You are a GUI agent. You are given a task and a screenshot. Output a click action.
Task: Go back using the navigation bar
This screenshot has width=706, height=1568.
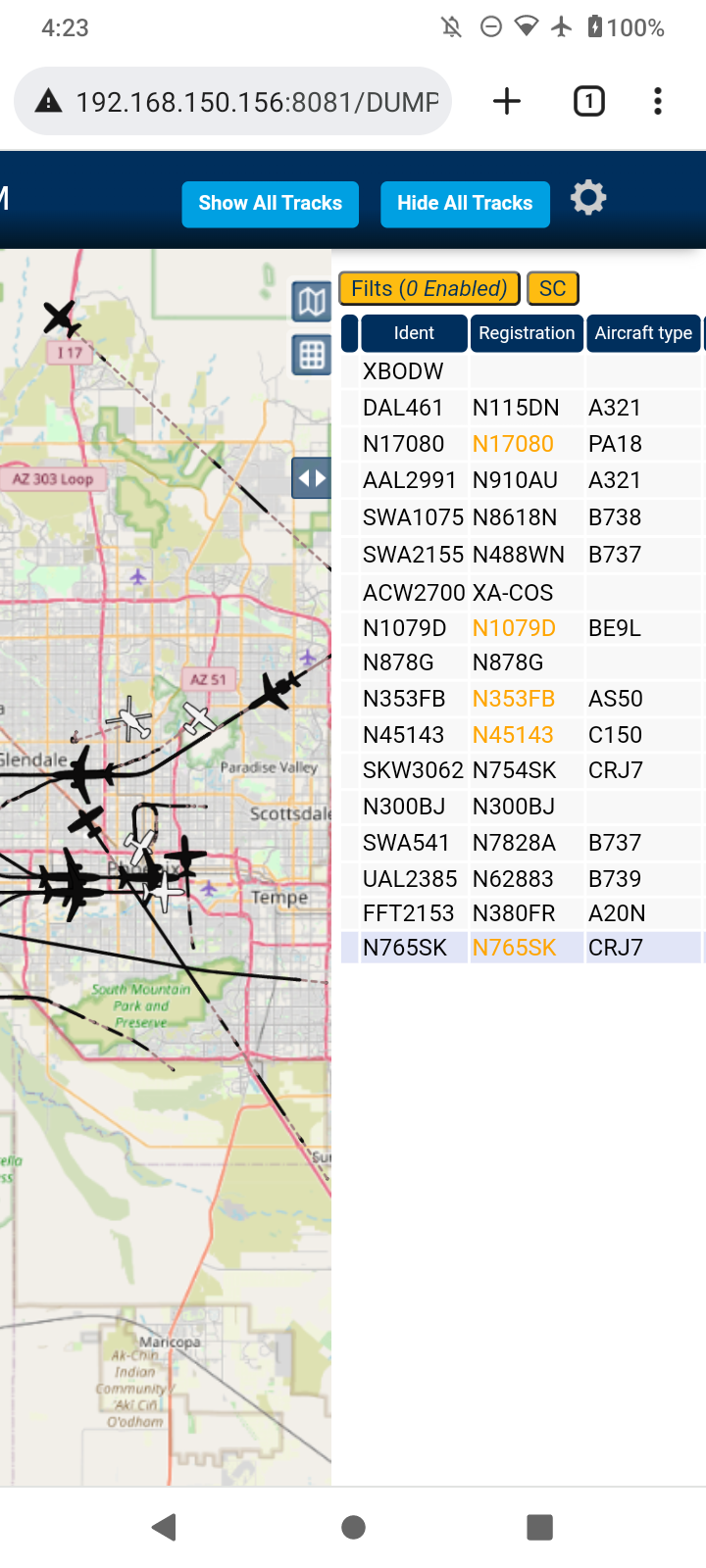point(165,1527)
